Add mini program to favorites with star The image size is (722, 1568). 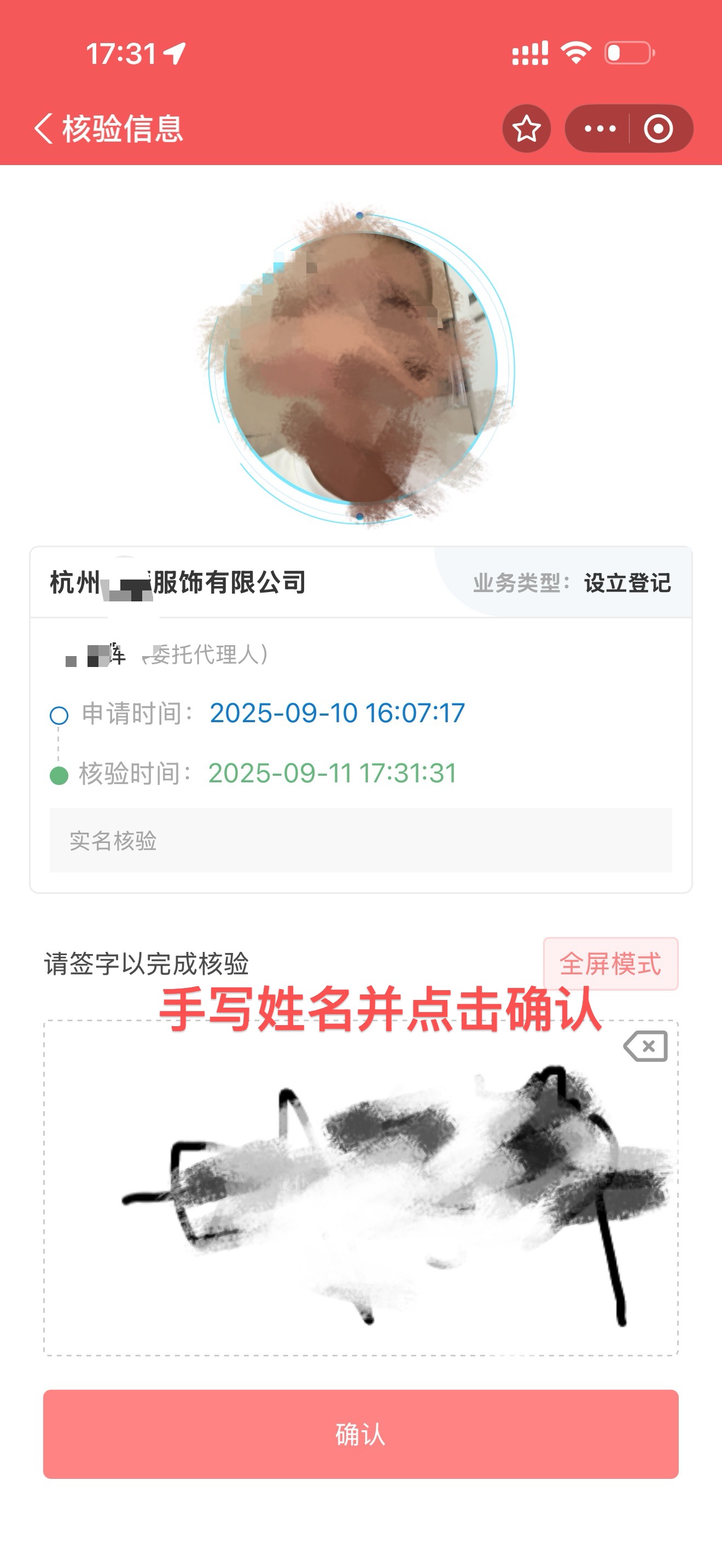pyautogui.click(x=526, y=128)
